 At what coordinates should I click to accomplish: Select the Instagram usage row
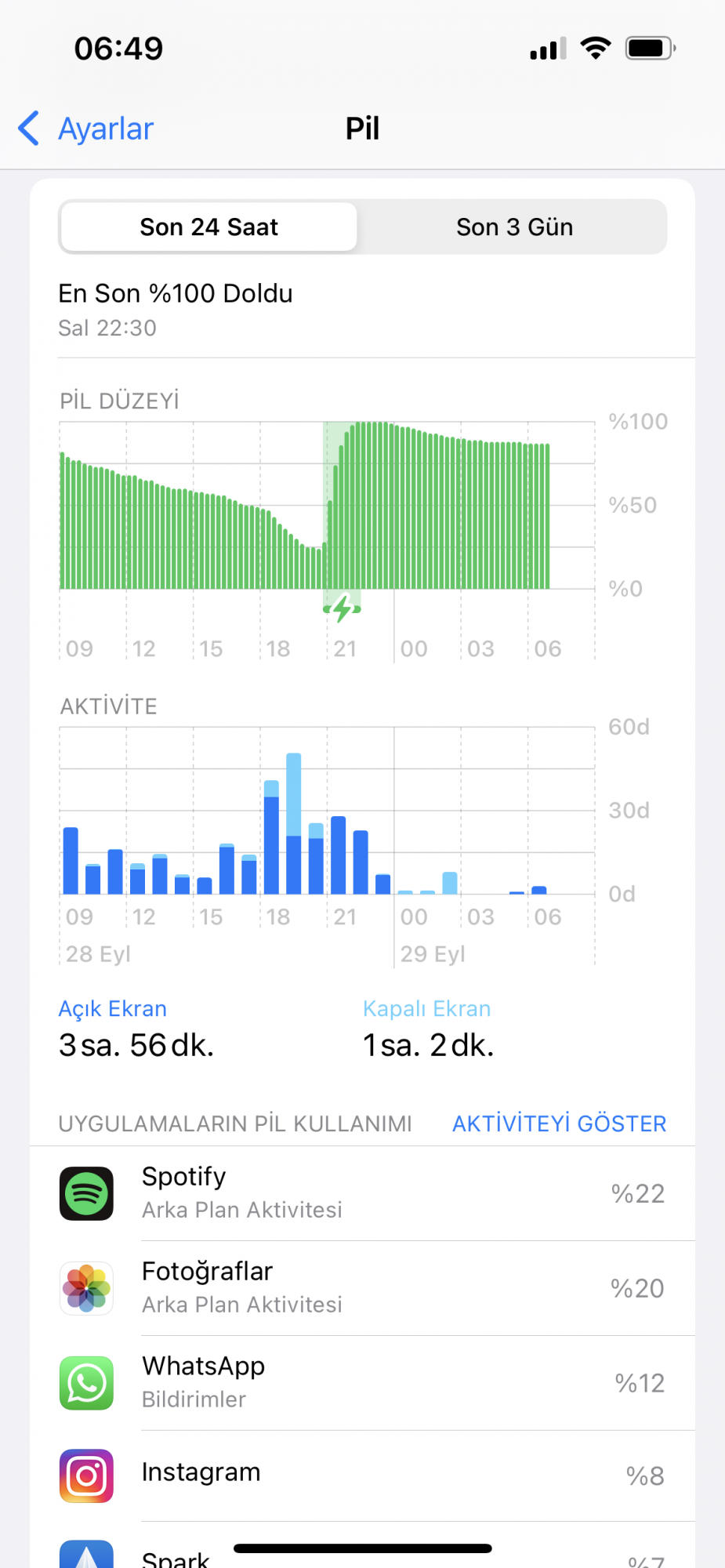362,1475
